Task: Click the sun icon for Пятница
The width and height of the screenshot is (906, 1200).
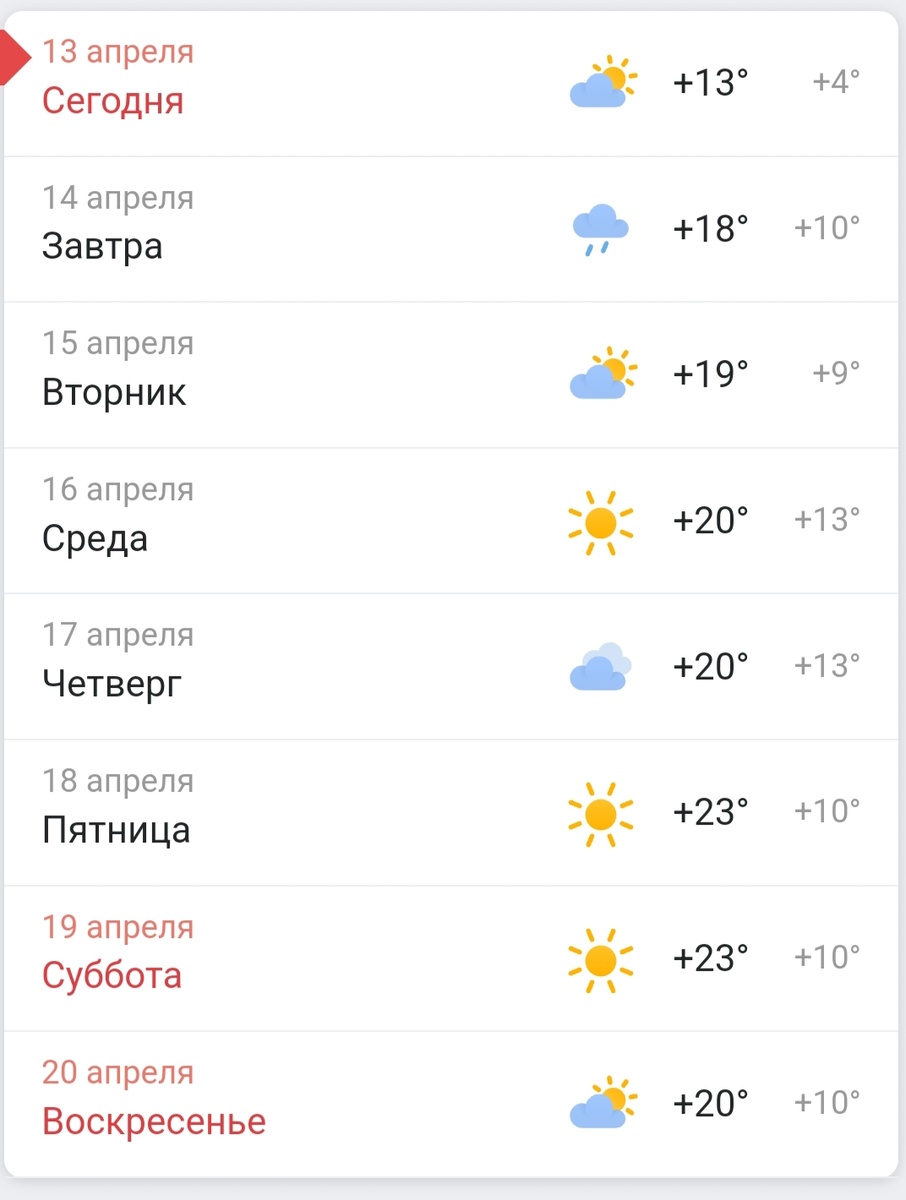Action: click(x=599, y=812)
